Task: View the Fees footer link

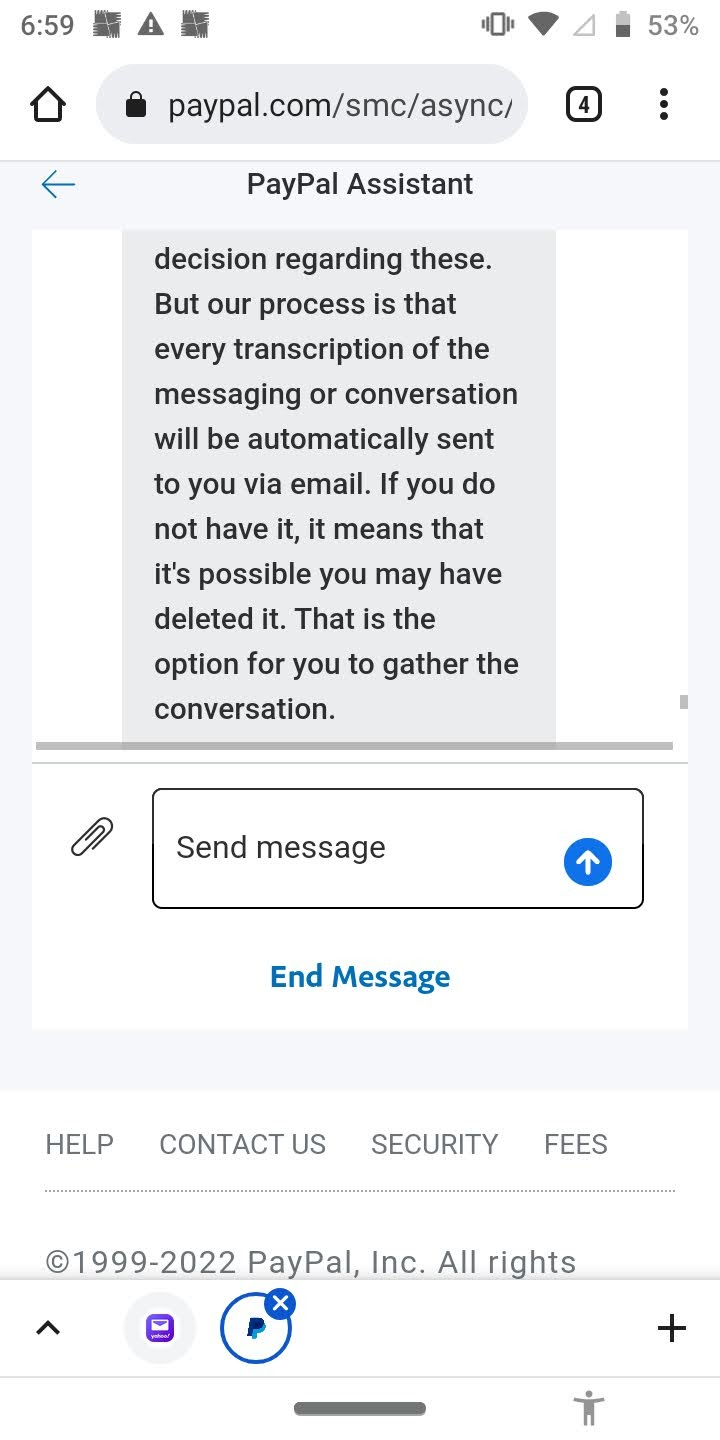Action: 576,1144
